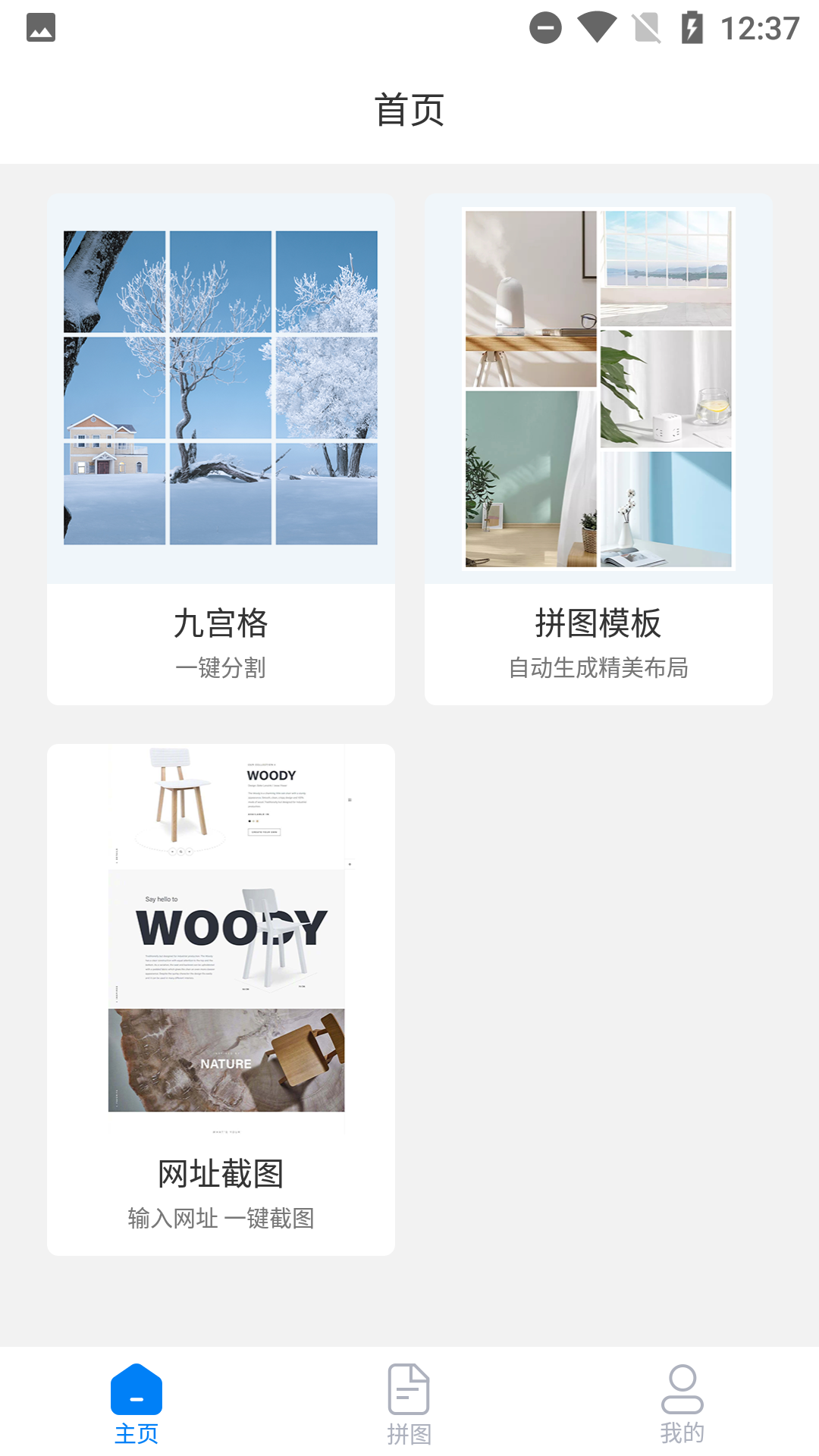Go to the 我的 profile tab
The image size is (819, 1456).
[682, 1403]
